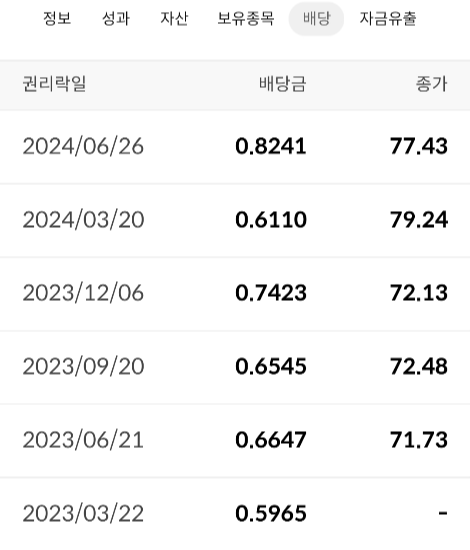Open the 성과 tab
The width and height of the screenshot is (470, 550).
(116, 19)
